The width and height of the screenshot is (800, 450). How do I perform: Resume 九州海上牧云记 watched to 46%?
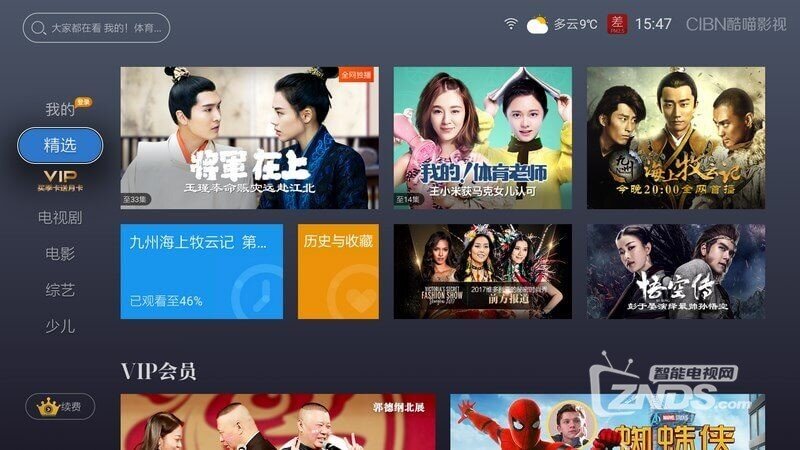202,271
